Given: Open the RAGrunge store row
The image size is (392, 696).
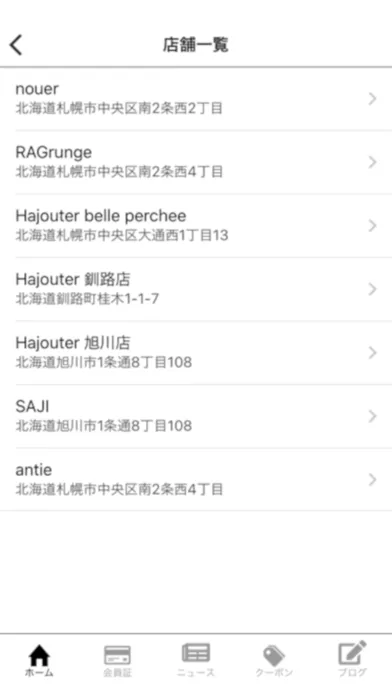Looking at the screenshot, I should click(x=196, y=162).
